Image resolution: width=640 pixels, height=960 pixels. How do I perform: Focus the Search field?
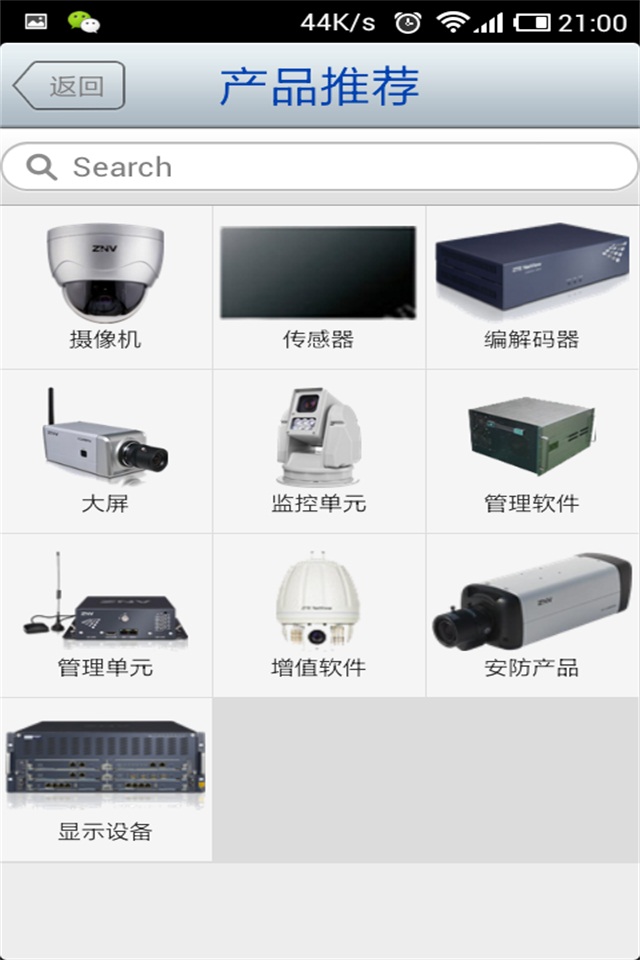[x=320, y=167]
